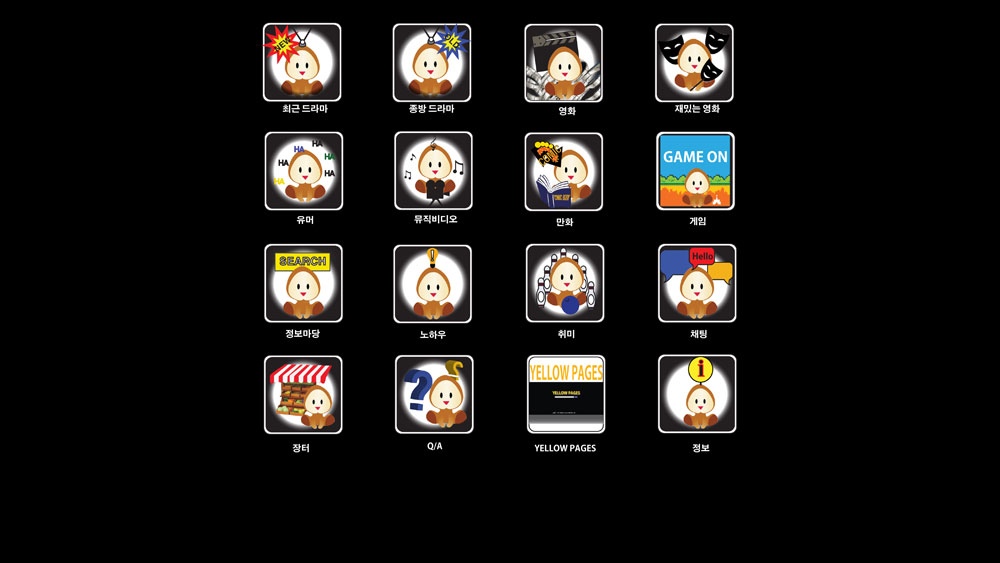Visit the 장터 marketplace

[303, 395]
